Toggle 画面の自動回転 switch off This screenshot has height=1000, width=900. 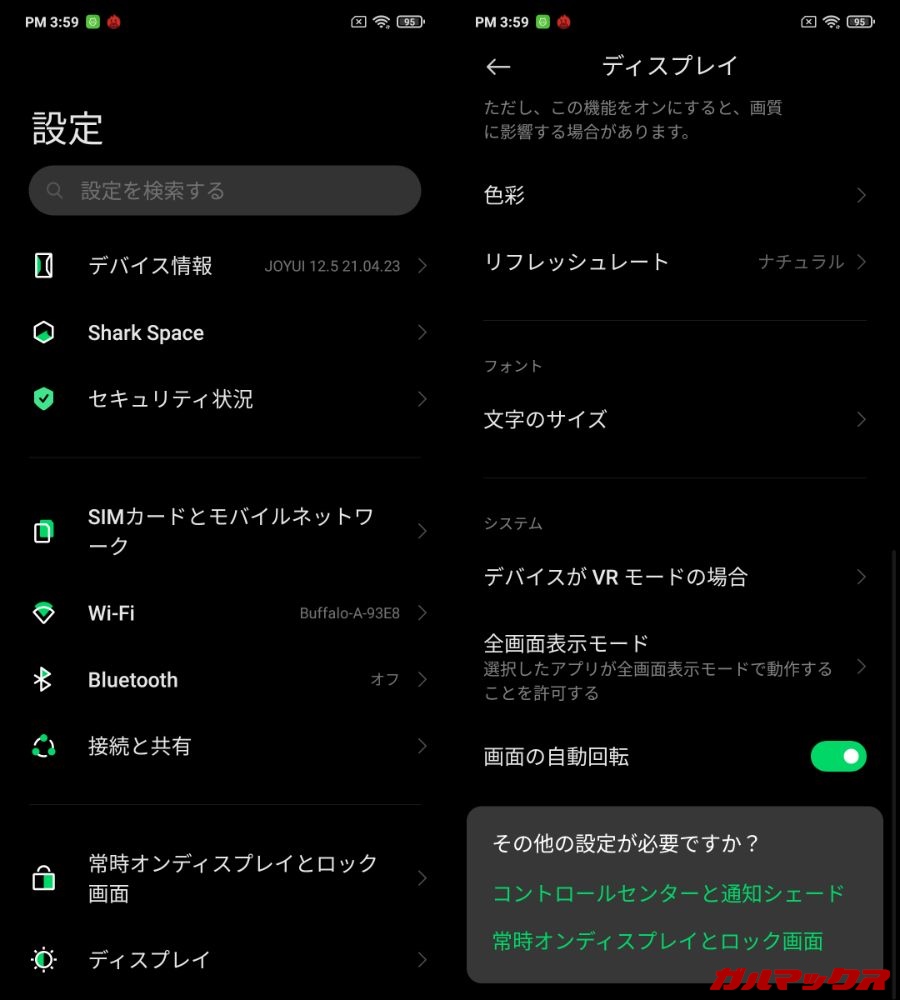click(x=838, y=756)
